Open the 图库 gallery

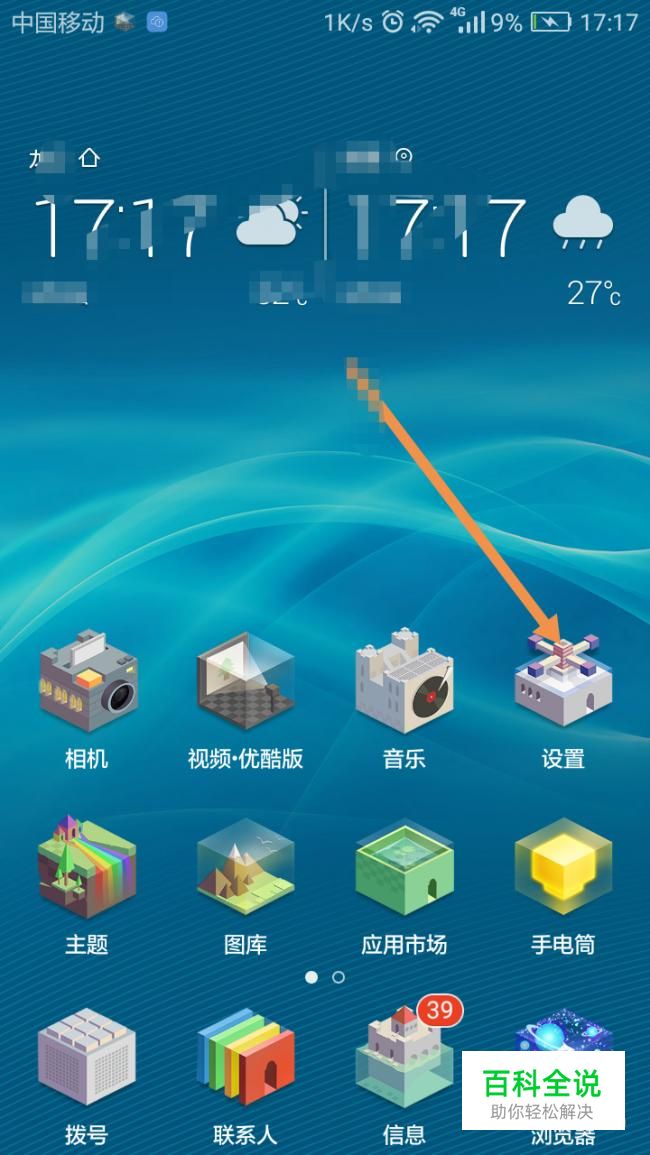click(245, 868)
